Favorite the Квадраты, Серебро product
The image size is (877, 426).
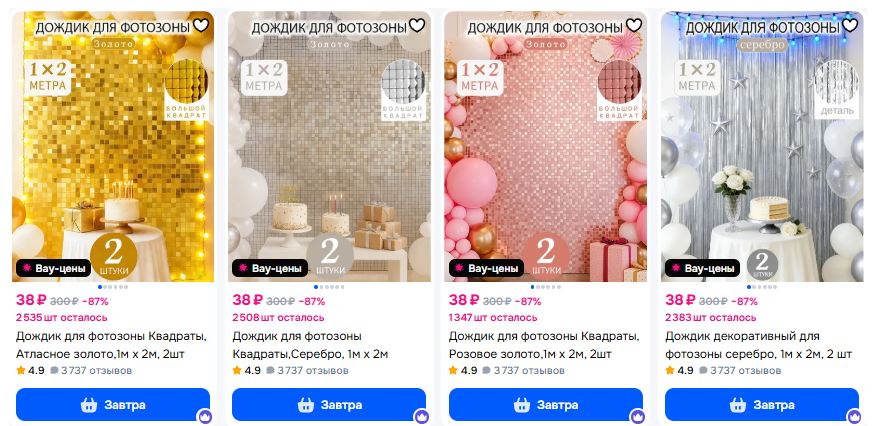coord(419,25)
